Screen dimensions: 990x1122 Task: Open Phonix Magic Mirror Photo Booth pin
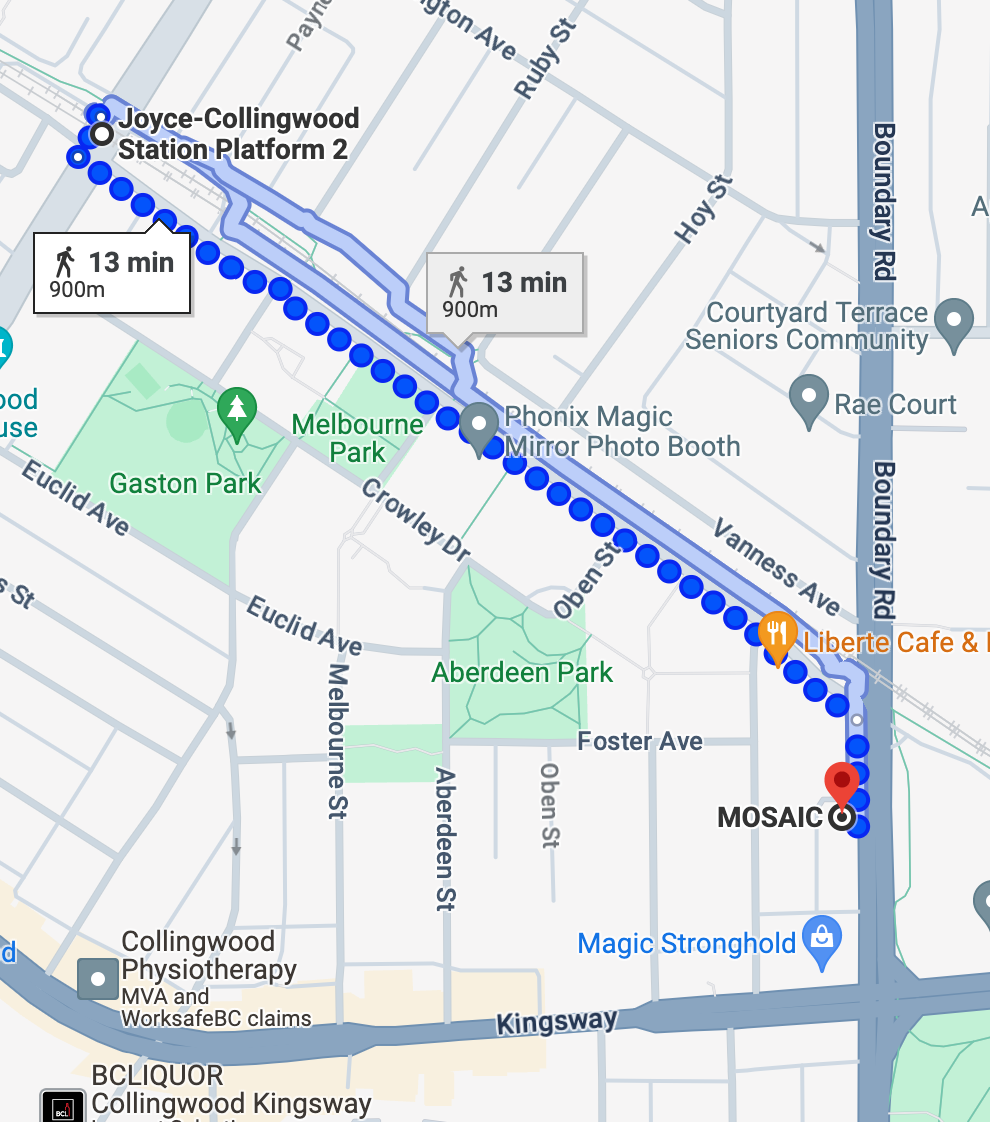tap(479, 429)
